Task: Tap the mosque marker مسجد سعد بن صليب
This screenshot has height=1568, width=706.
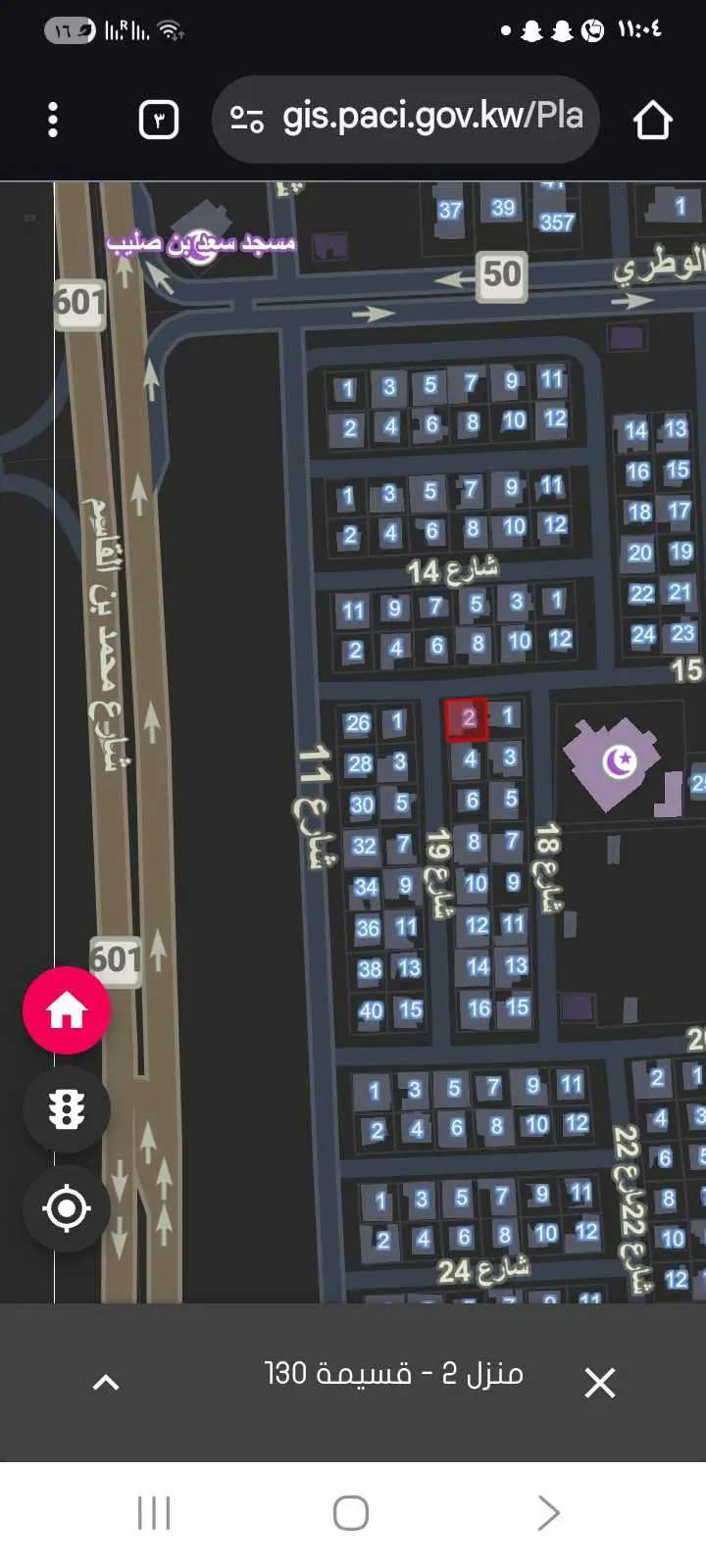Action: point(201,242)
